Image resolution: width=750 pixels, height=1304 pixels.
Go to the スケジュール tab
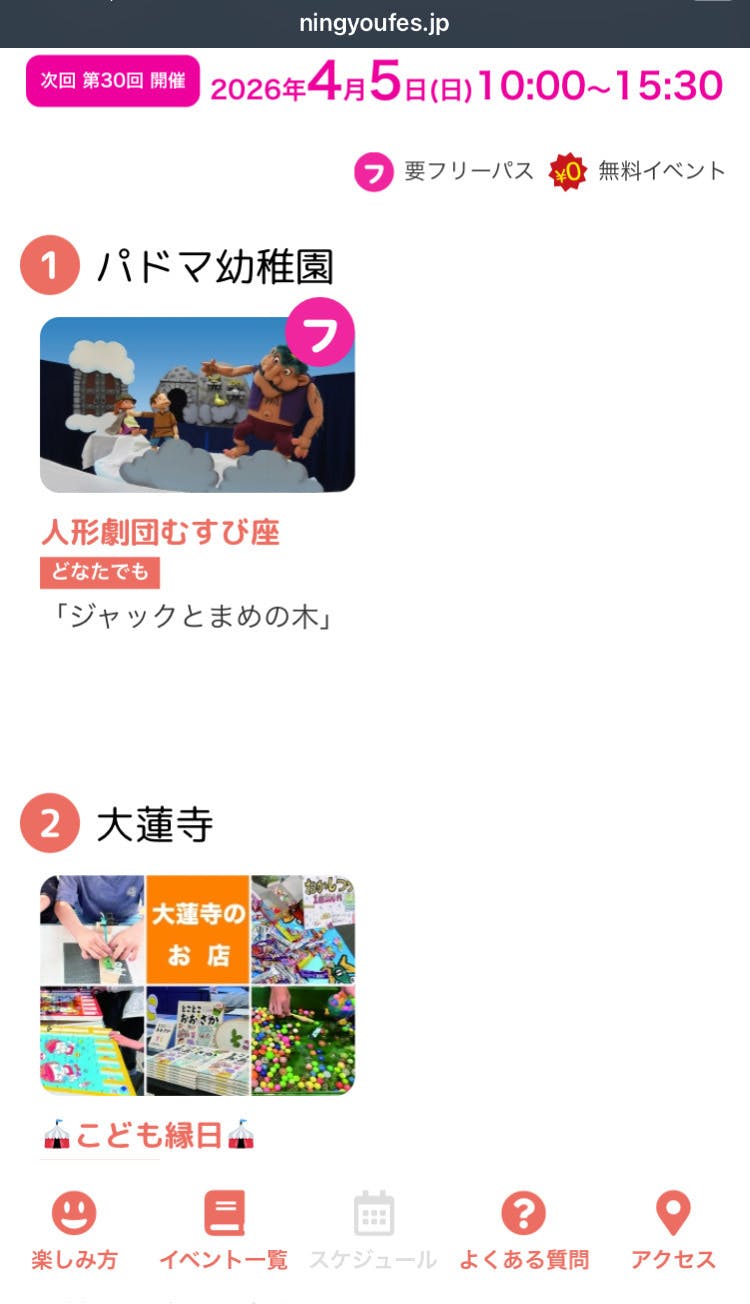(373, 1230)
